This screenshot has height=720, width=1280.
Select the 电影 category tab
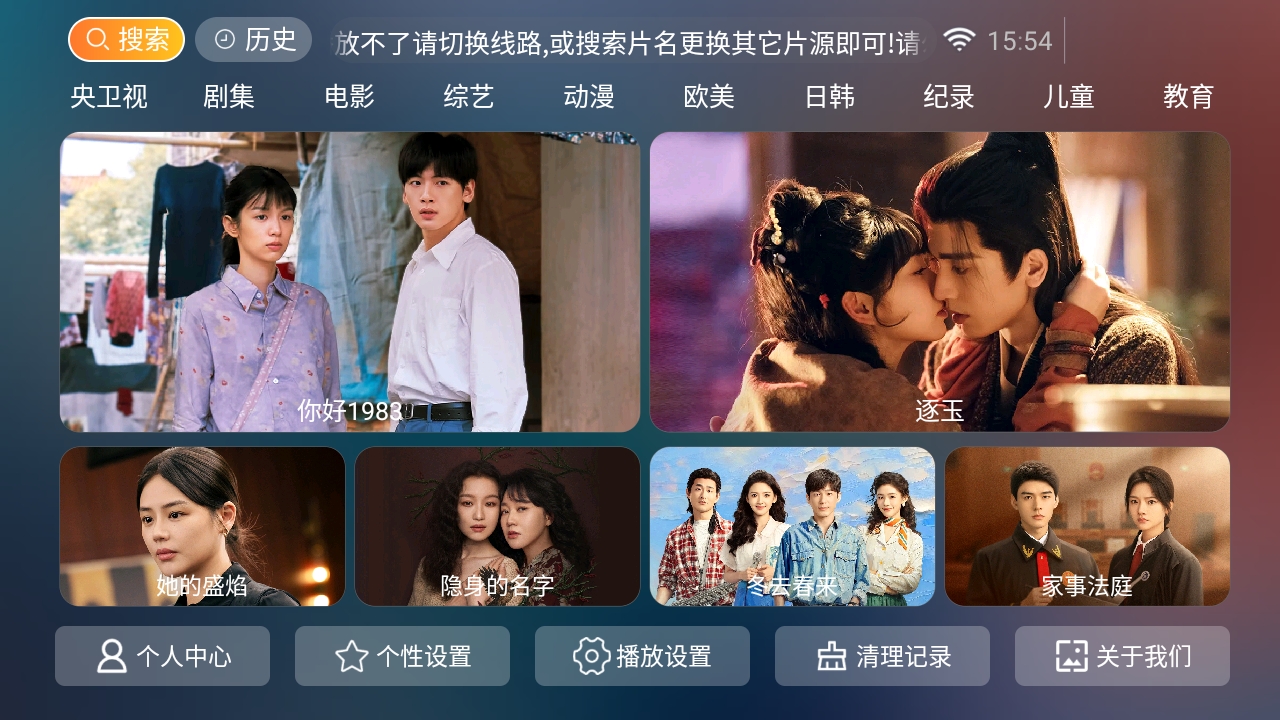pos(349,97)
